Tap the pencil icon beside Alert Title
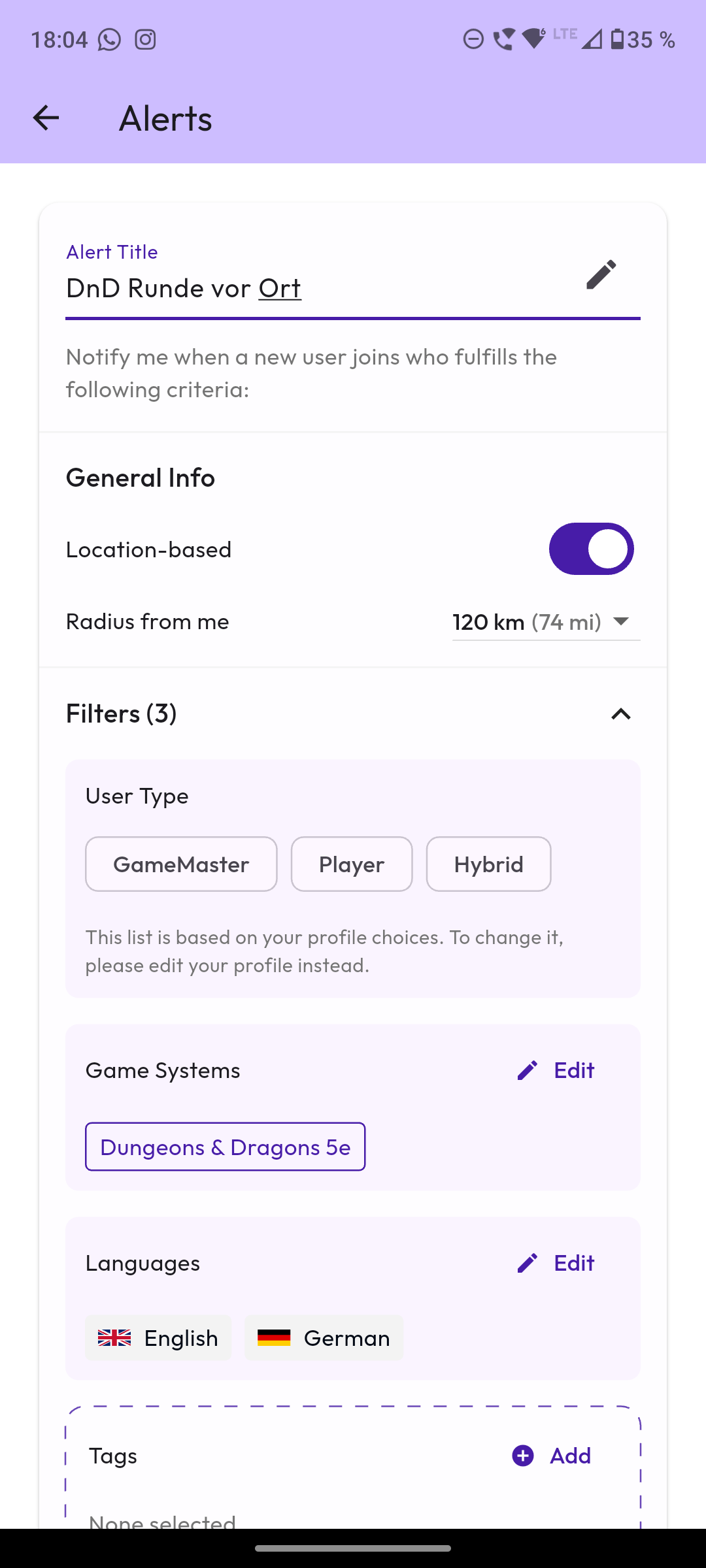Image resolution: width=706 pixels, height=1568 pixels. click(601, 274)
